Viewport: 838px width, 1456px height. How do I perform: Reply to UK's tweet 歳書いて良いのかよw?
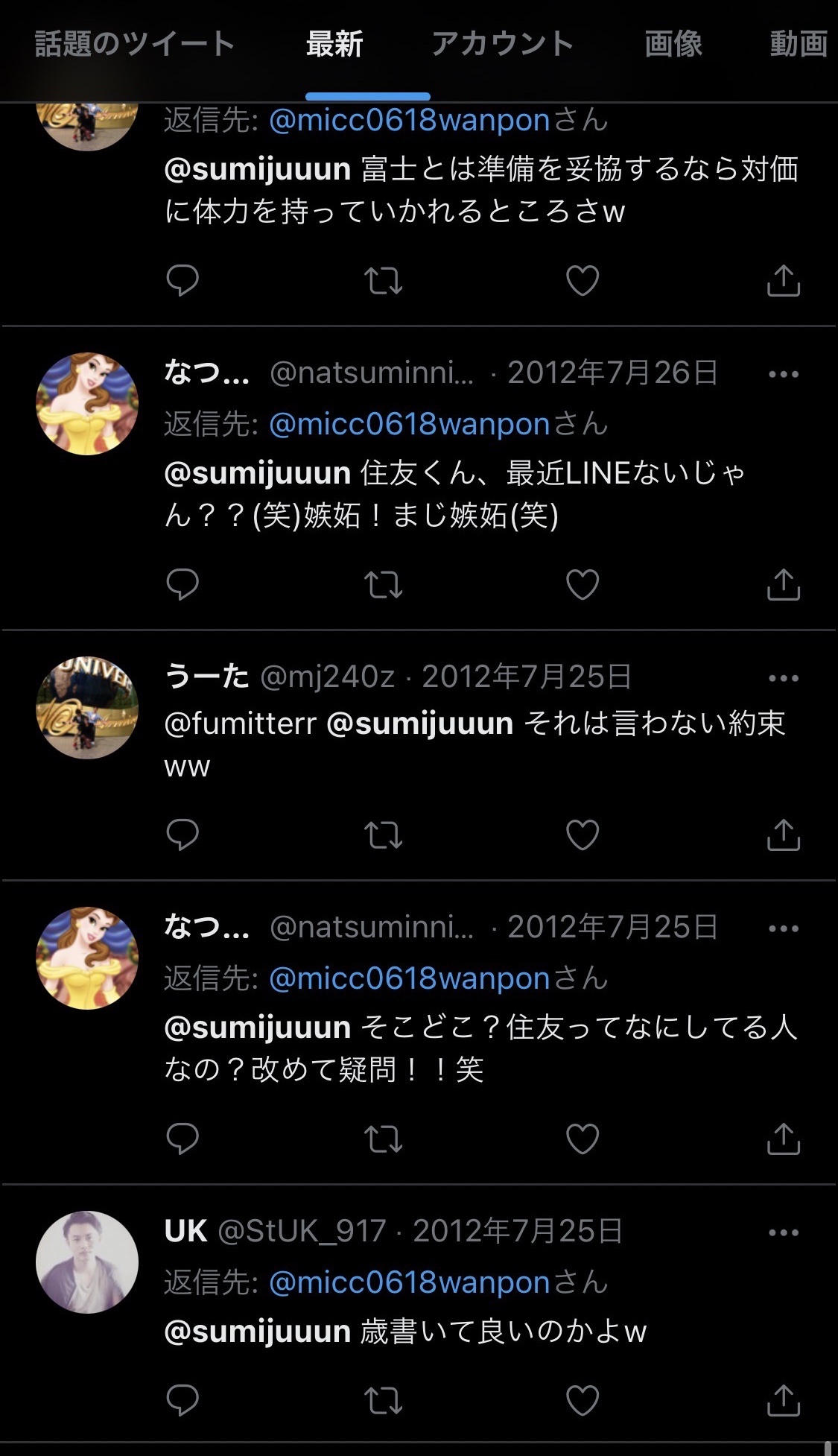182,1401
